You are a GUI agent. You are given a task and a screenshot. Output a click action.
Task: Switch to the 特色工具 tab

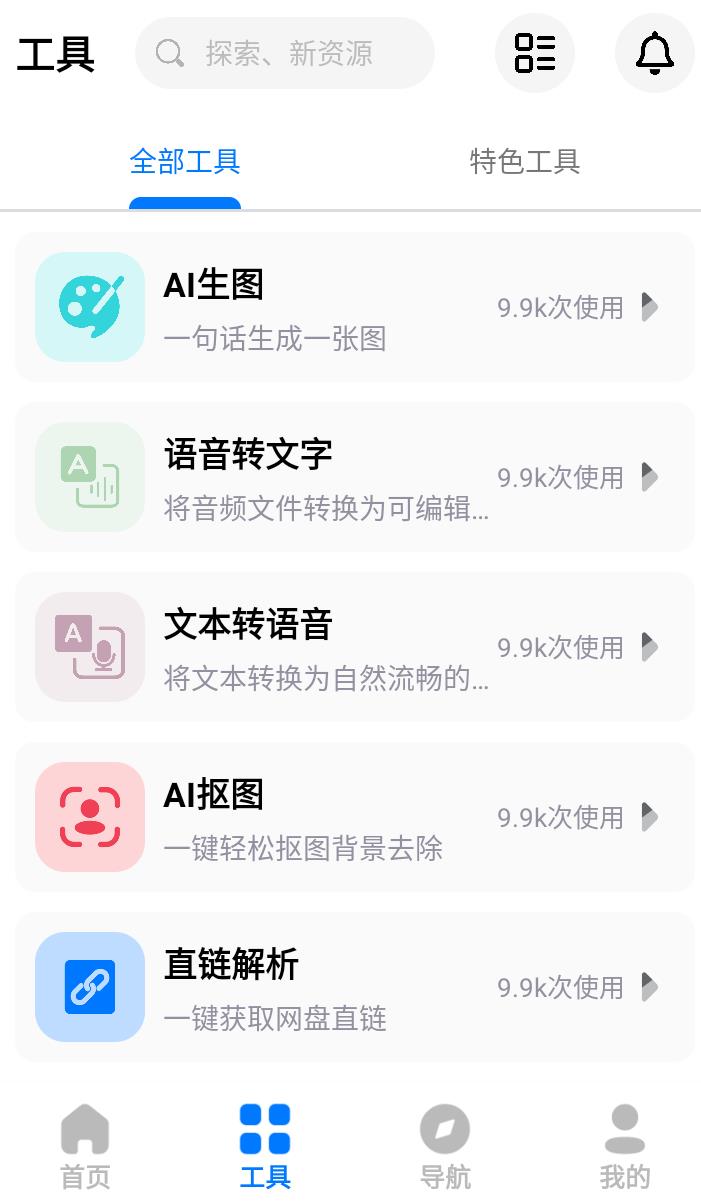pyautogui.click(x=525, y=162)
